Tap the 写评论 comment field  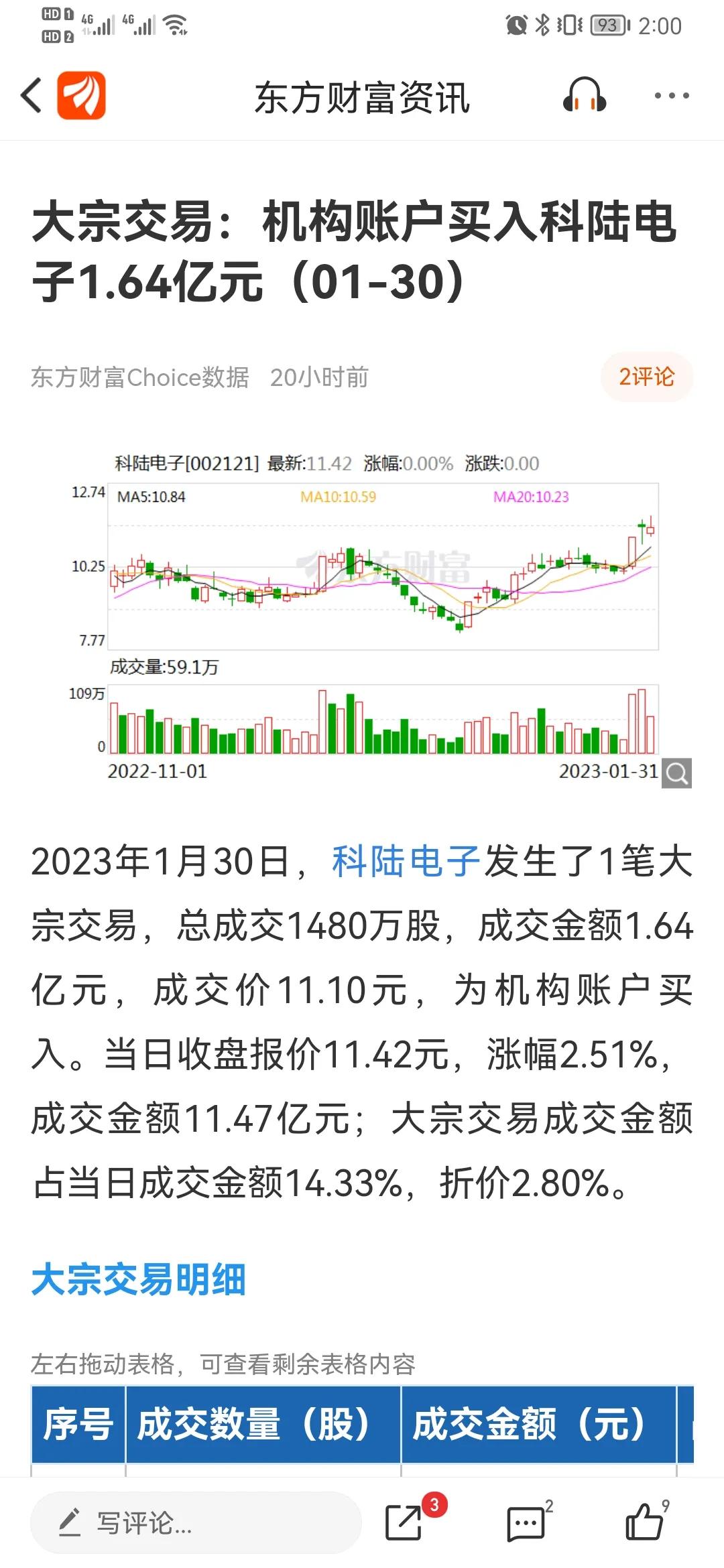coord(196,1523)
